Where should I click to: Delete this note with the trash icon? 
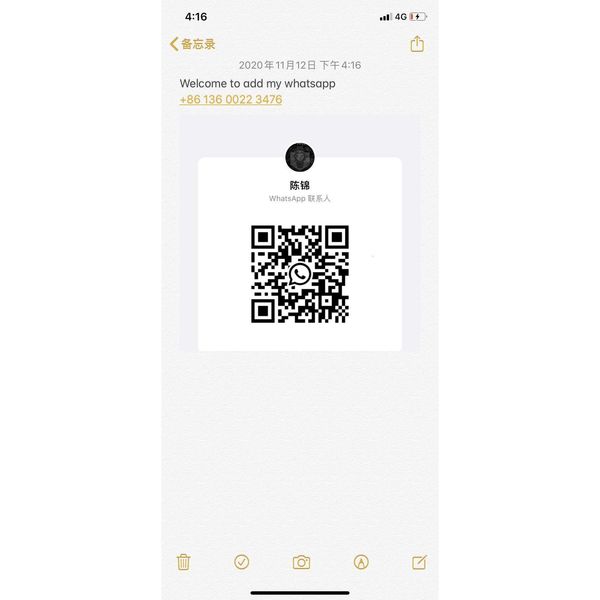click(x=184, y=562)
